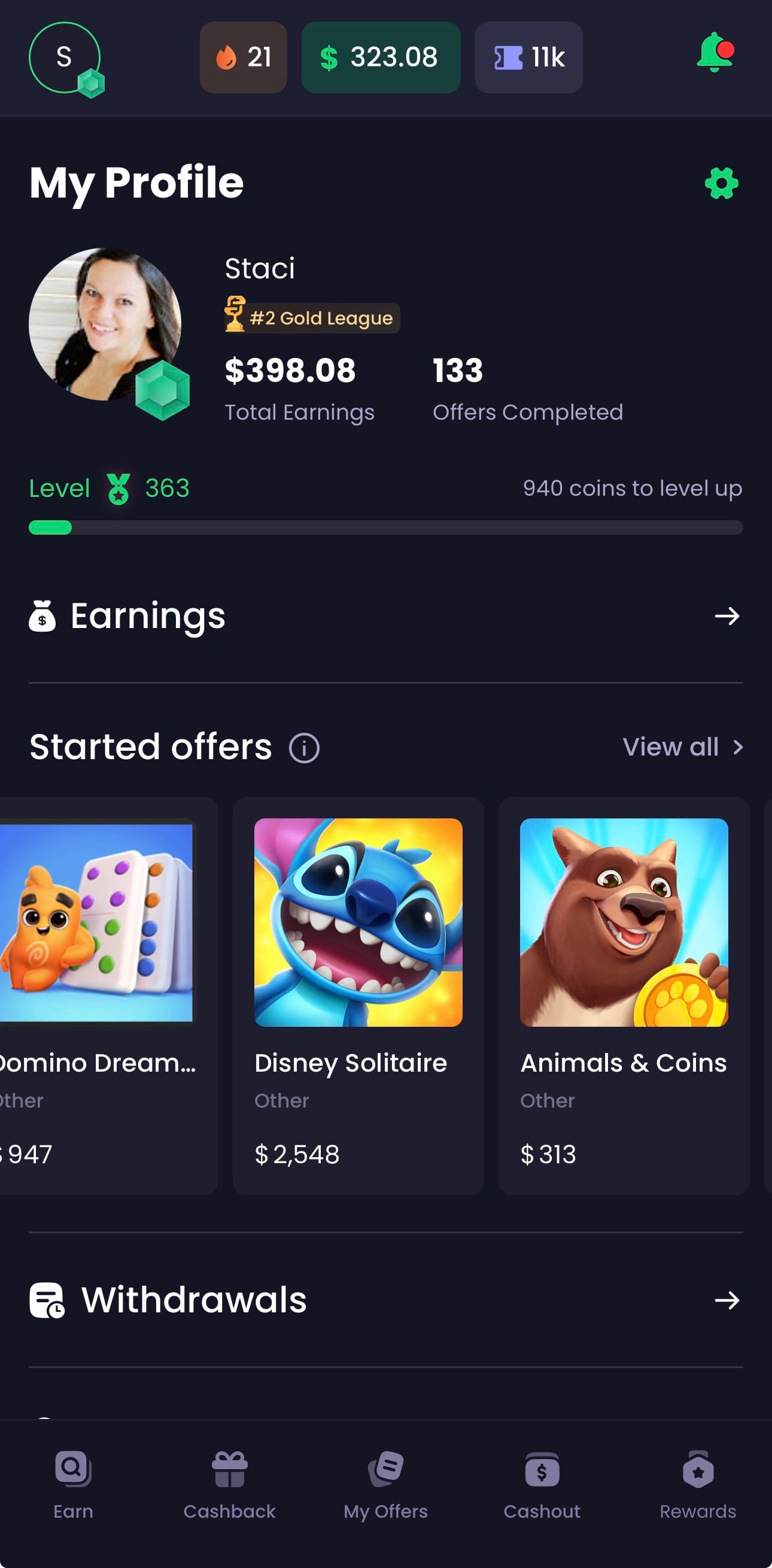The image size is (772, 1568).
Task: Switch to the Cashout tab
Action: [x=542, y=1485]
